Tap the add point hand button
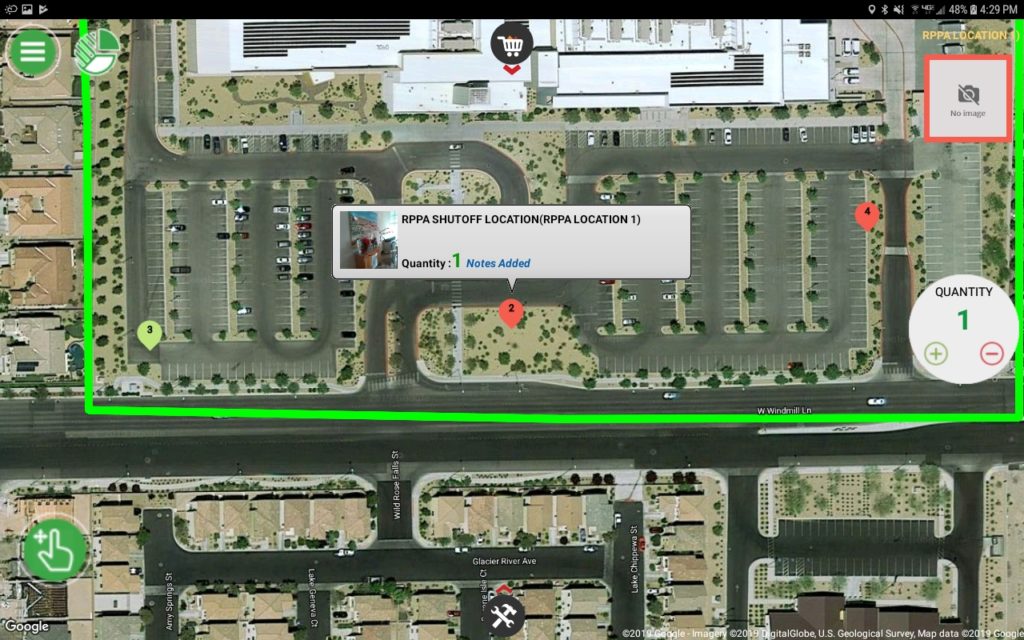 (54, 549)
